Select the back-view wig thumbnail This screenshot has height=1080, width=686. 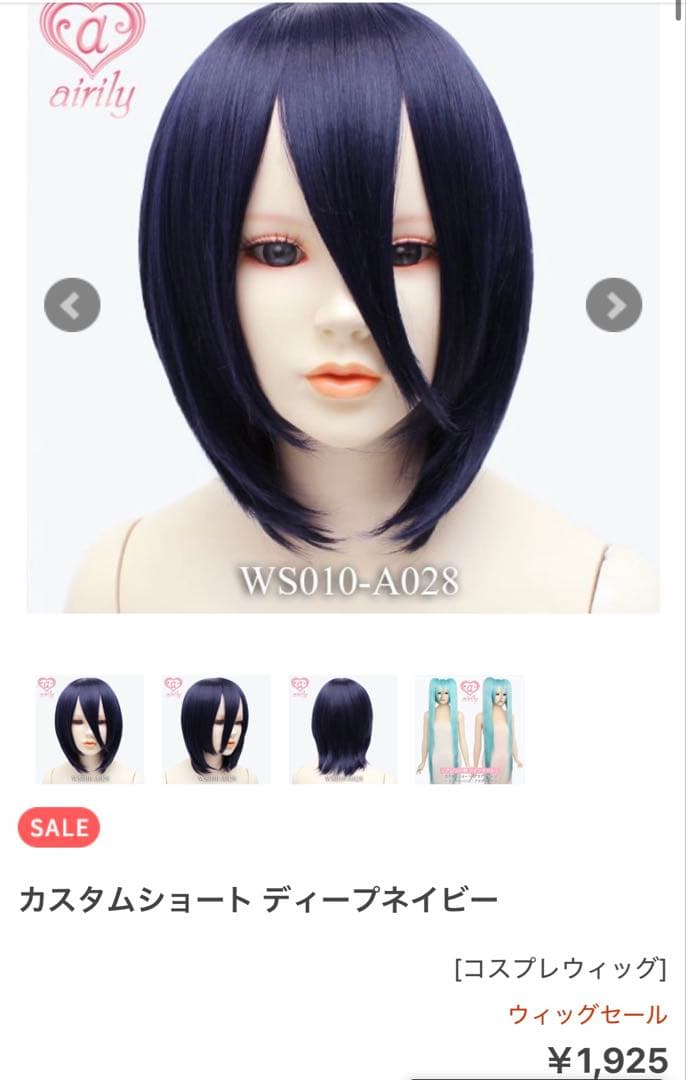(x=343, y=729)
